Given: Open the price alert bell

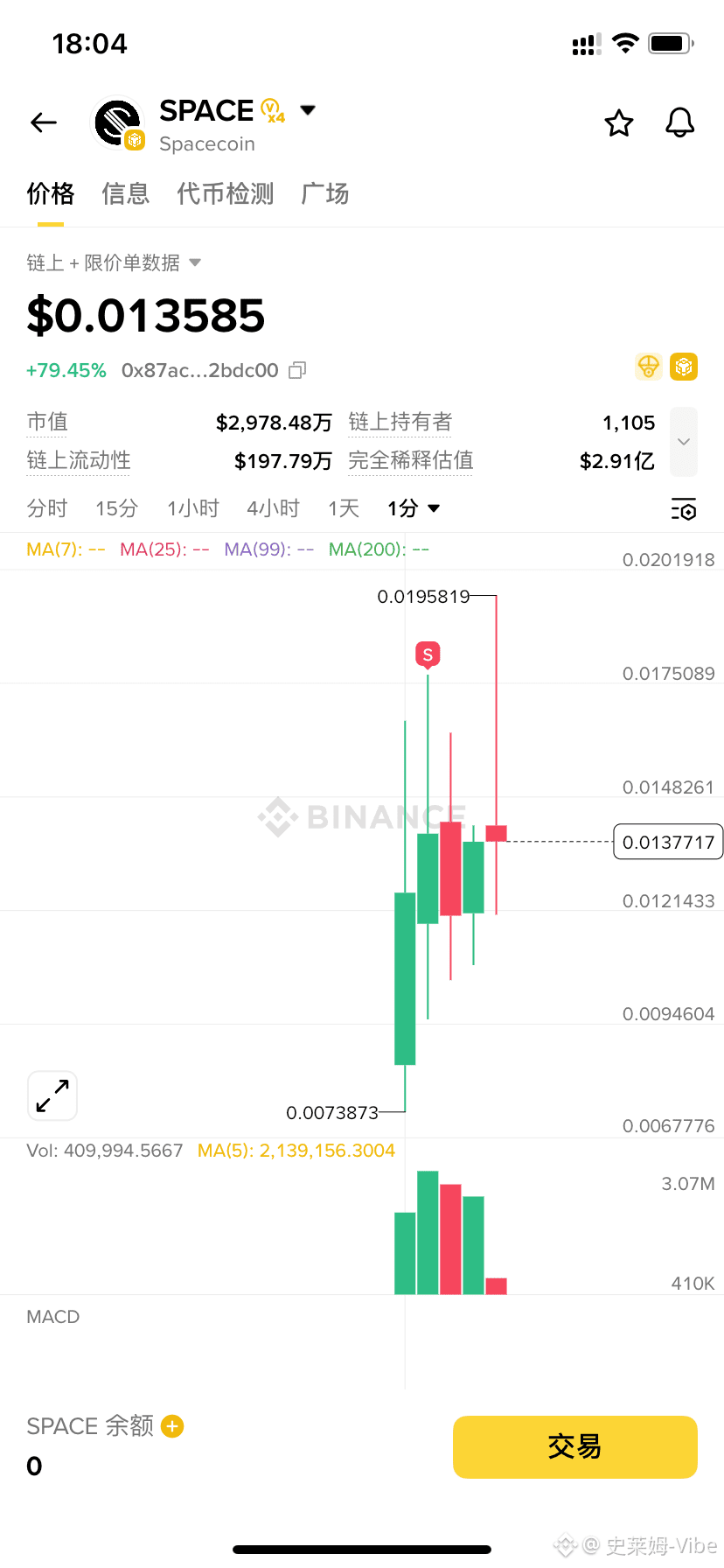Looking at the screenshot, I should click(x=679, y=123).
